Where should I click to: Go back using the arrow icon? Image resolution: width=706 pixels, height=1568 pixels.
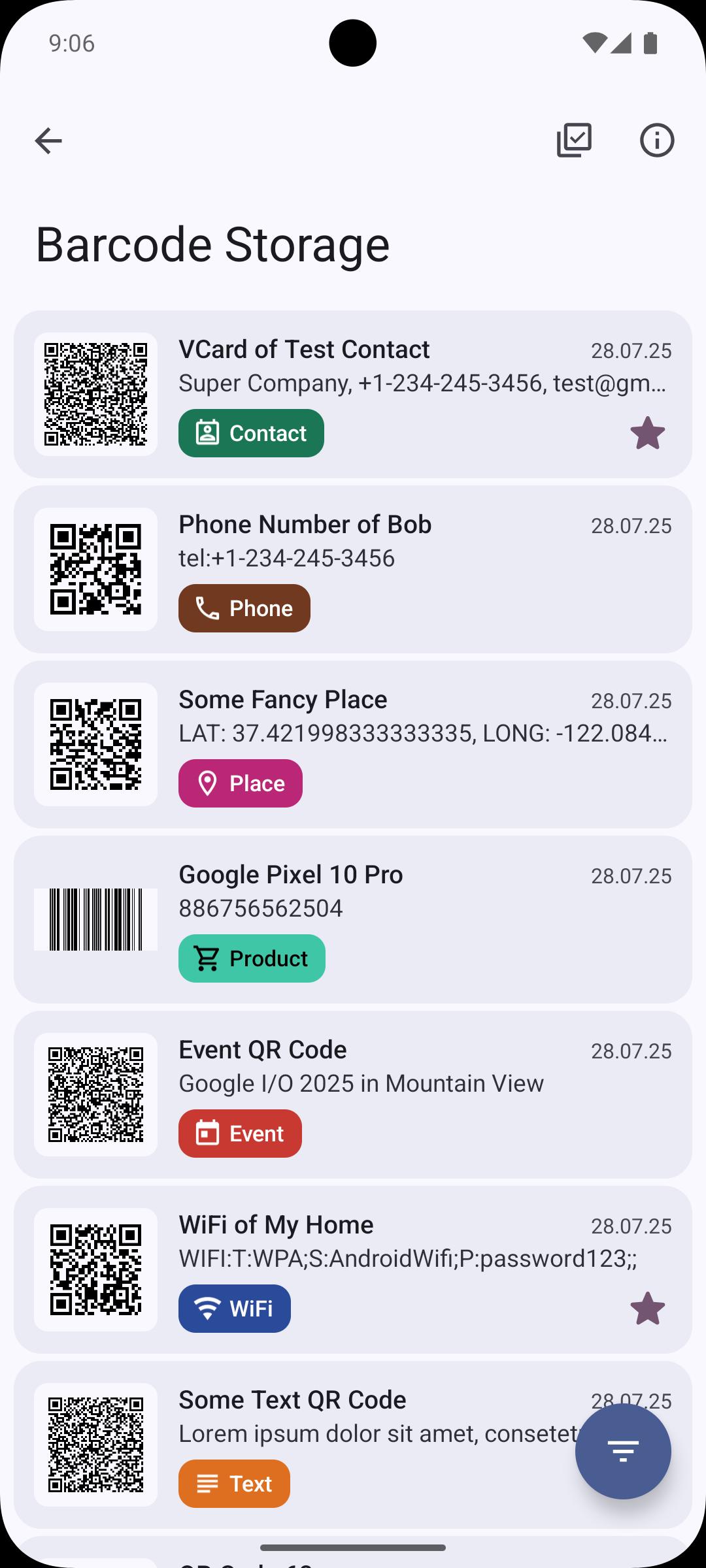(48, 140)
